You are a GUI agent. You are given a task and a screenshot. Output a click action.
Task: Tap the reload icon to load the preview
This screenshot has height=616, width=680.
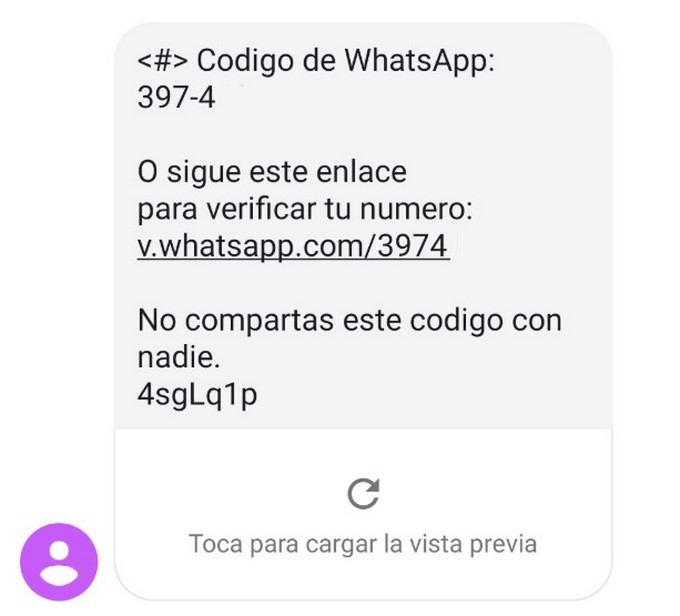coord(363,493)
